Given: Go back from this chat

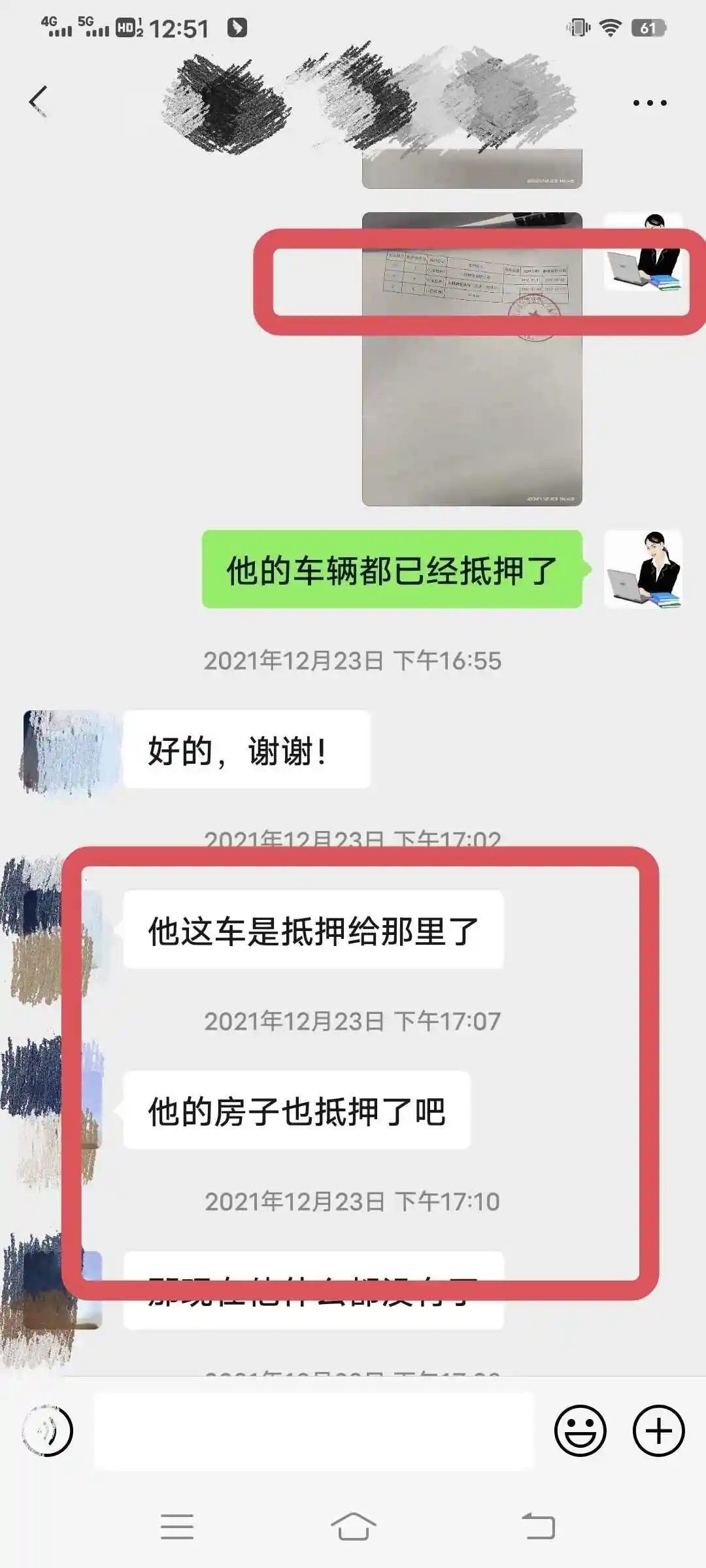Looking at the screenshot, I should [x=38, y=101].
